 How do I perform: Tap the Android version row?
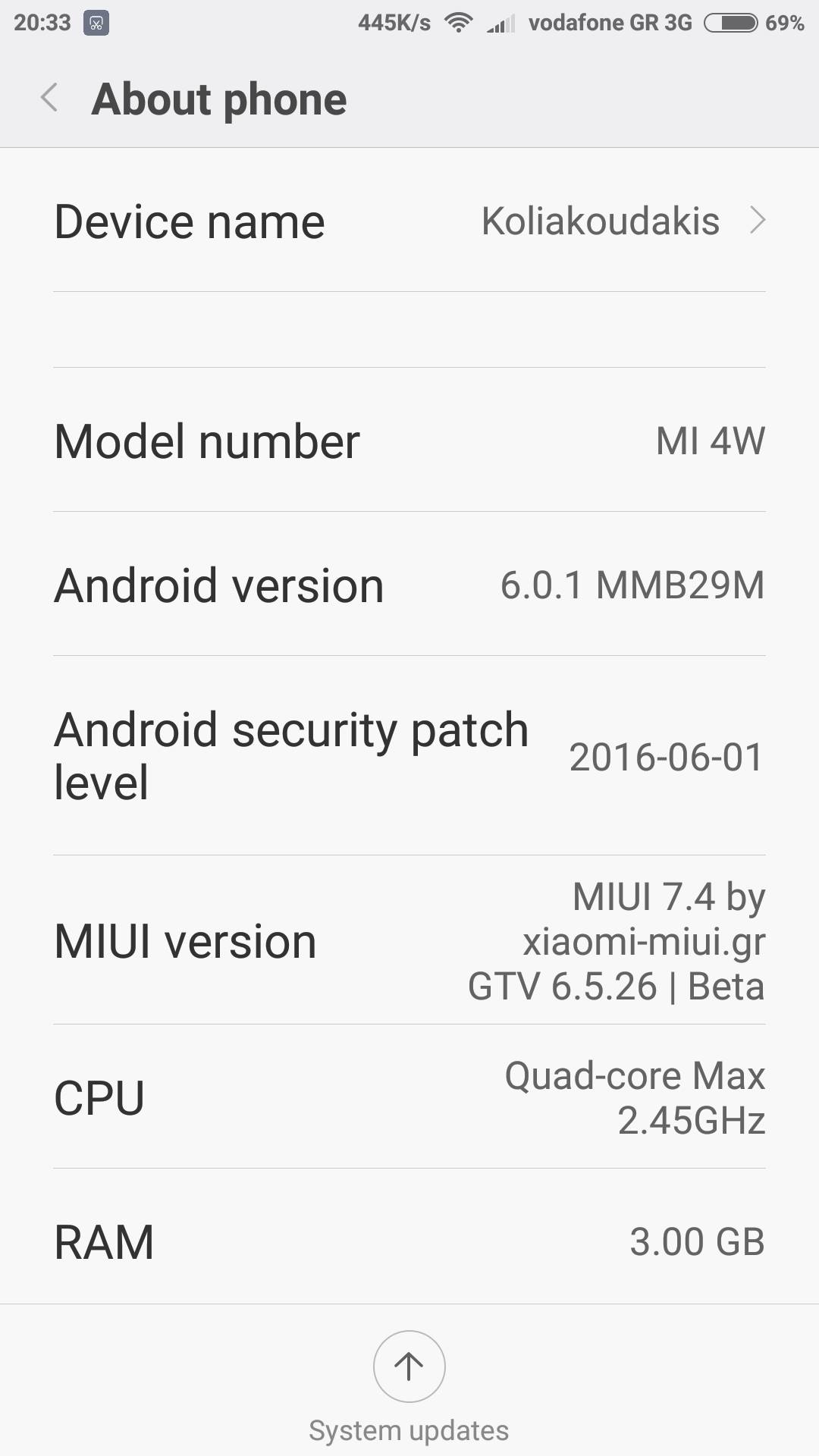coord(409,585)
